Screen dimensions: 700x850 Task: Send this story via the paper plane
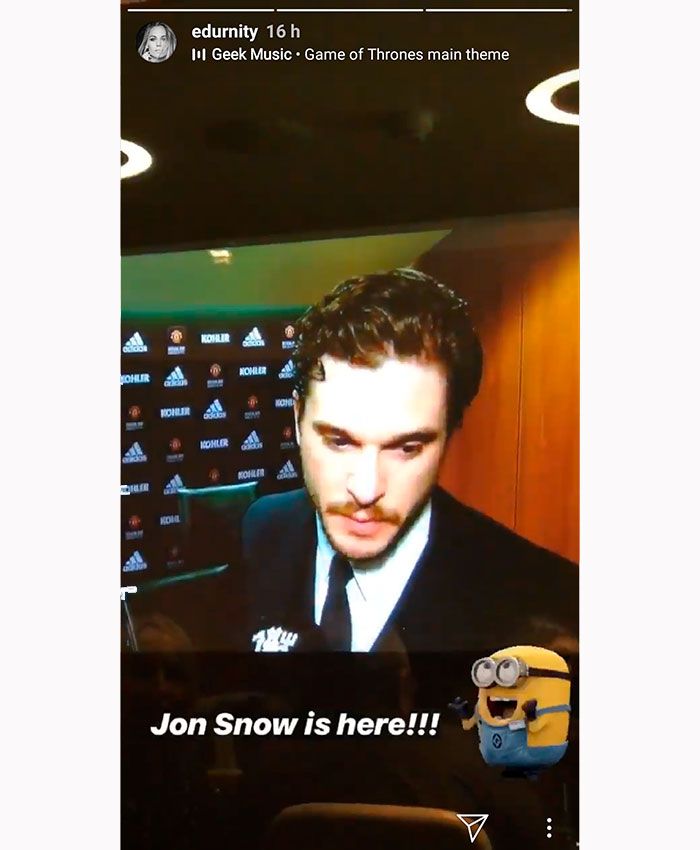(472, 826)
